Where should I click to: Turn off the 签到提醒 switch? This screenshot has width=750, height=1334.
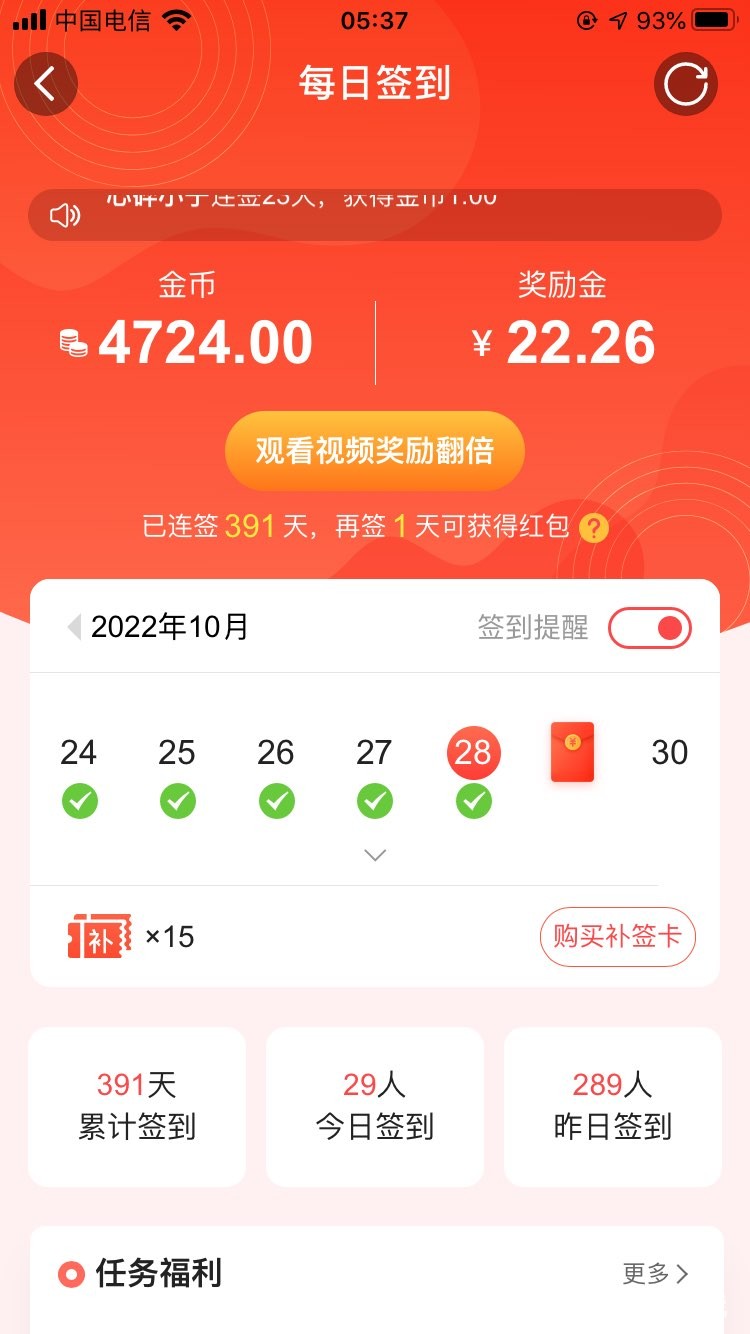point(650,628)
